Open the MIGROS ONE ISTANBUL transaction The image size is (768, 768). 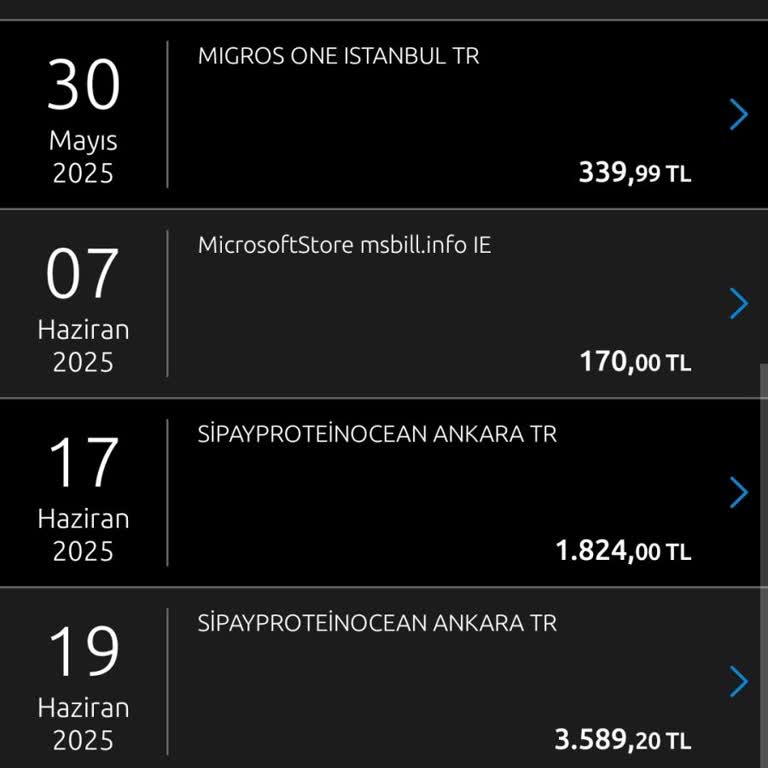[738, 115]
